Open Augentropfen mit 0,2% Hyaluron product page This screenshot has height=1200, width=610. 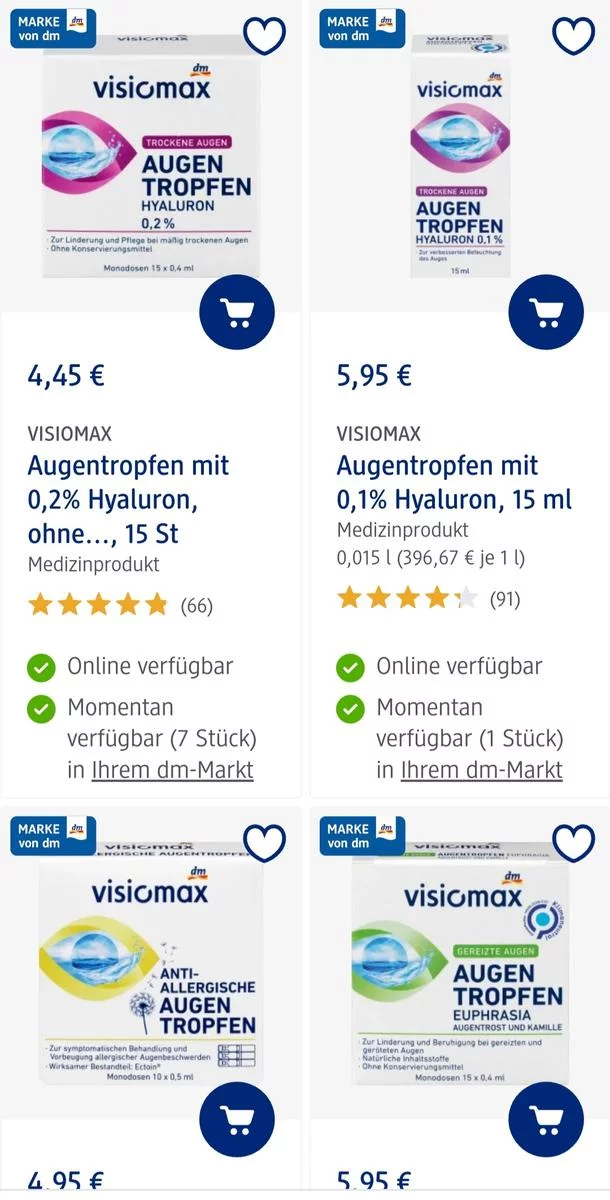(x=128, y=498)
